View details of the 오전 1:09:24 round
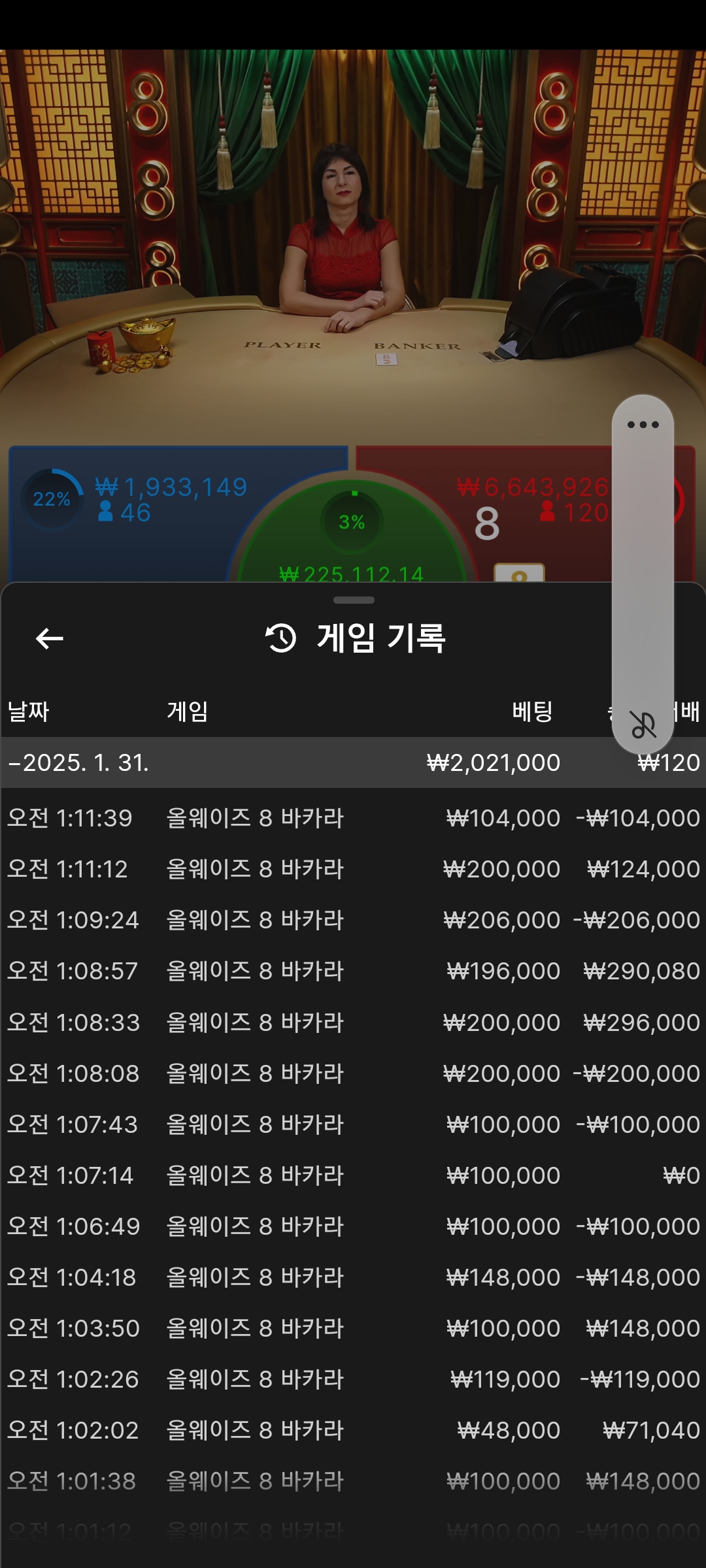The image size is (706, 1568). click(353, 920)
